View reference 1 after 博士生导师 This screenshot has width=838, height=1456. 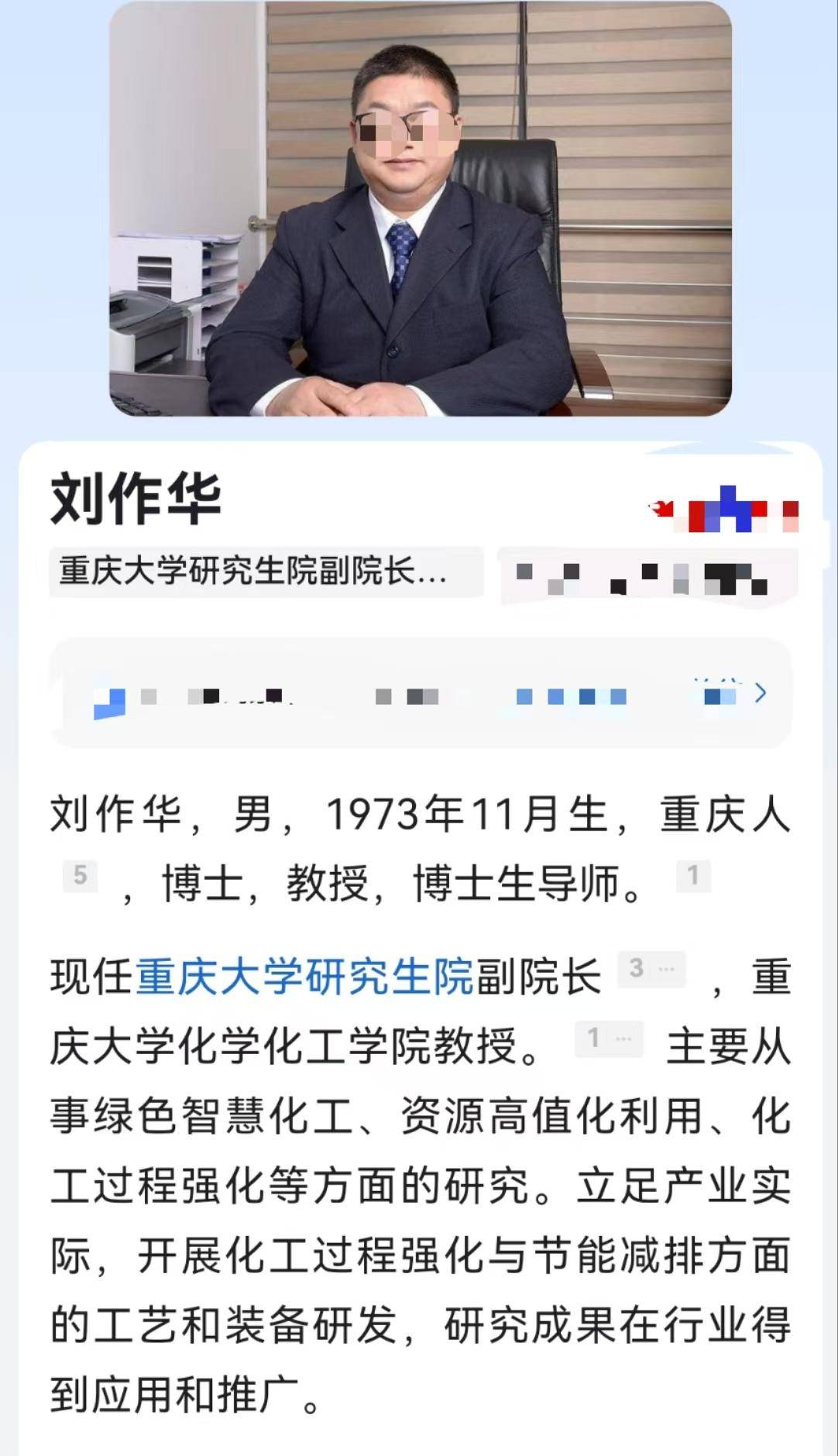coord(693,876)
